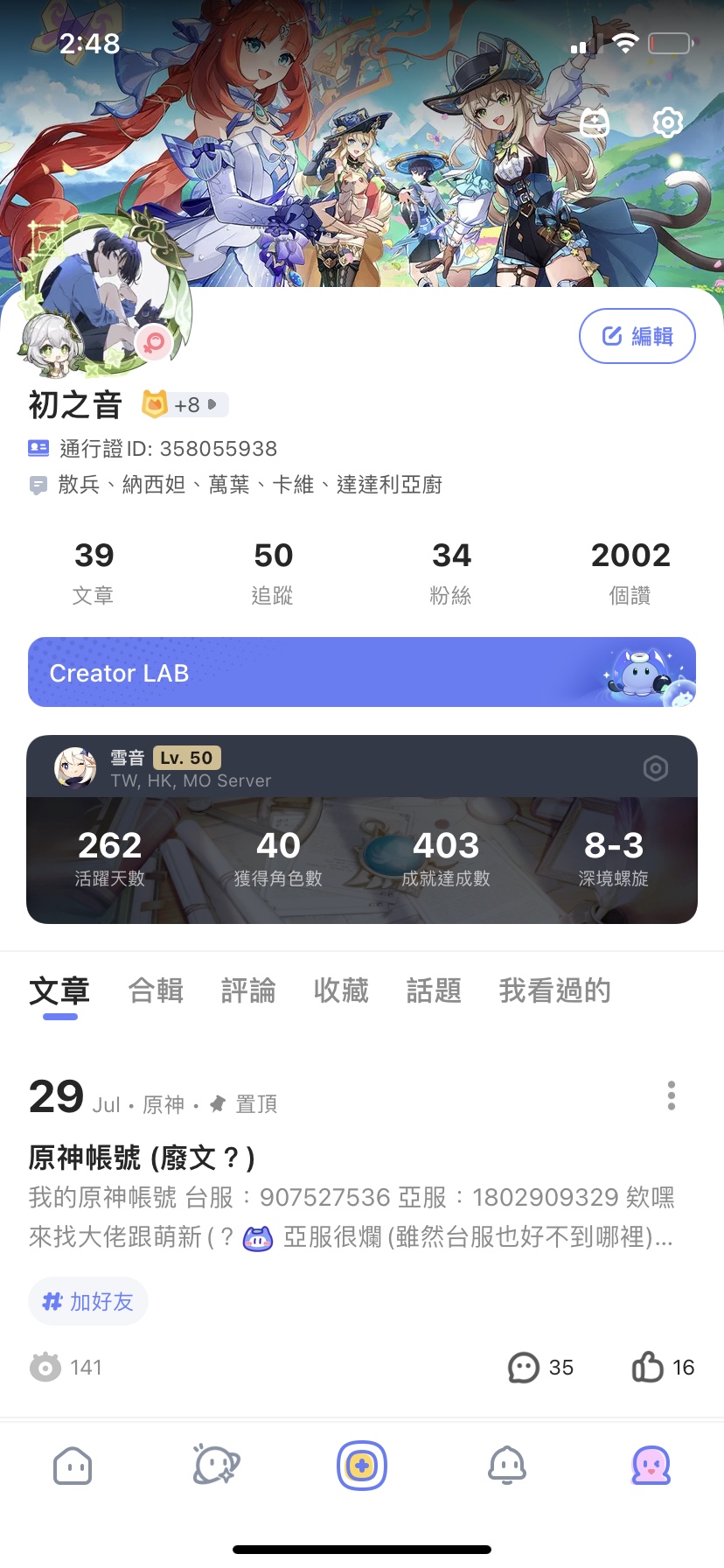This screenshot has width=724, height=1568.
Task: Open the three-dot menu on the pinned post
Action: pyautogui.click(x=671, y=1095)
